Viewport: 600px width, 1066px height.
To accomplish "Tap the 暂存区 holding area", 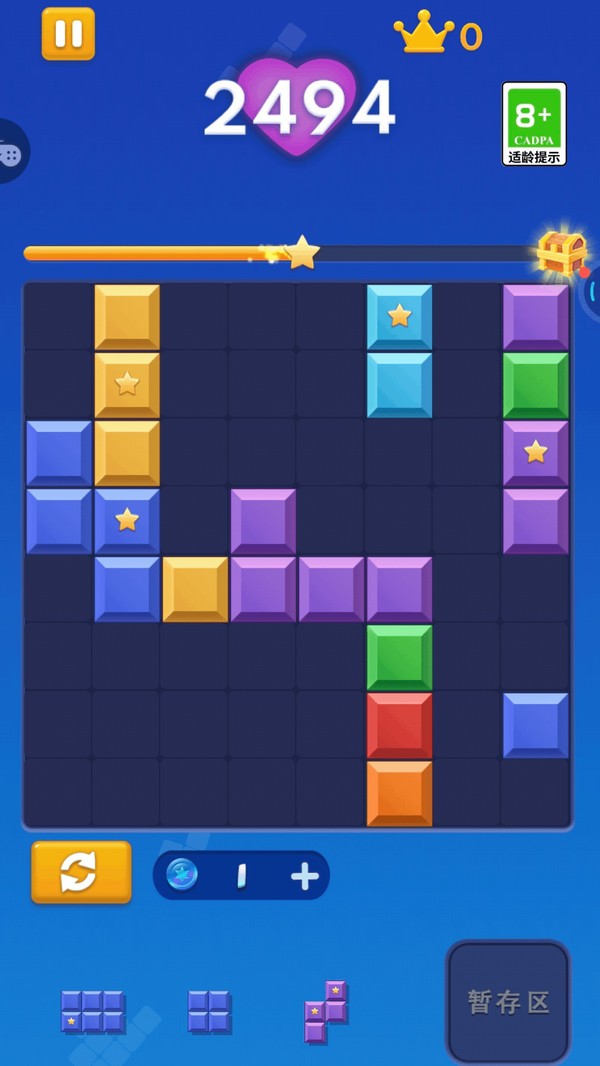I will pos(508,1002).
